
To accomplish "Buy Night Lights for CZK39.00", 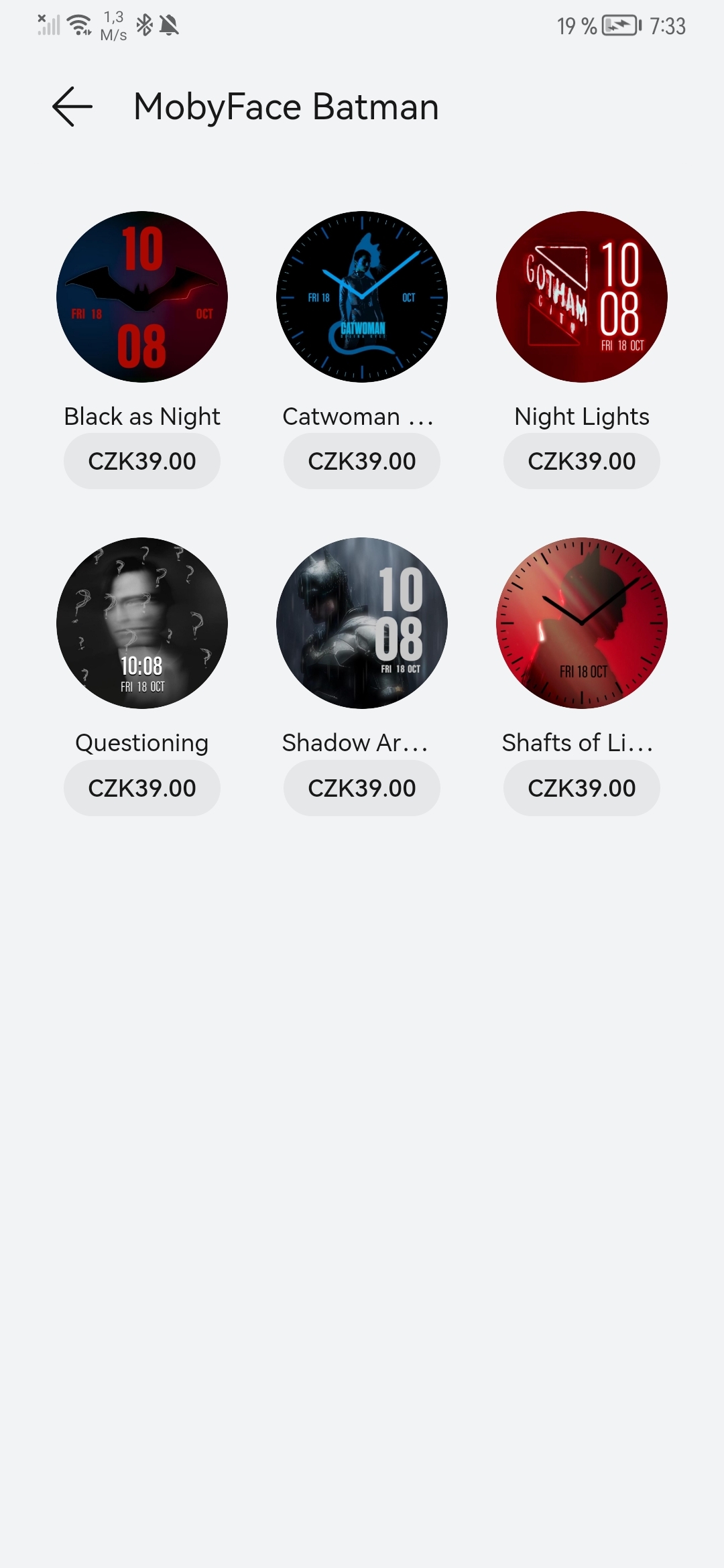I will coord(582,461).
